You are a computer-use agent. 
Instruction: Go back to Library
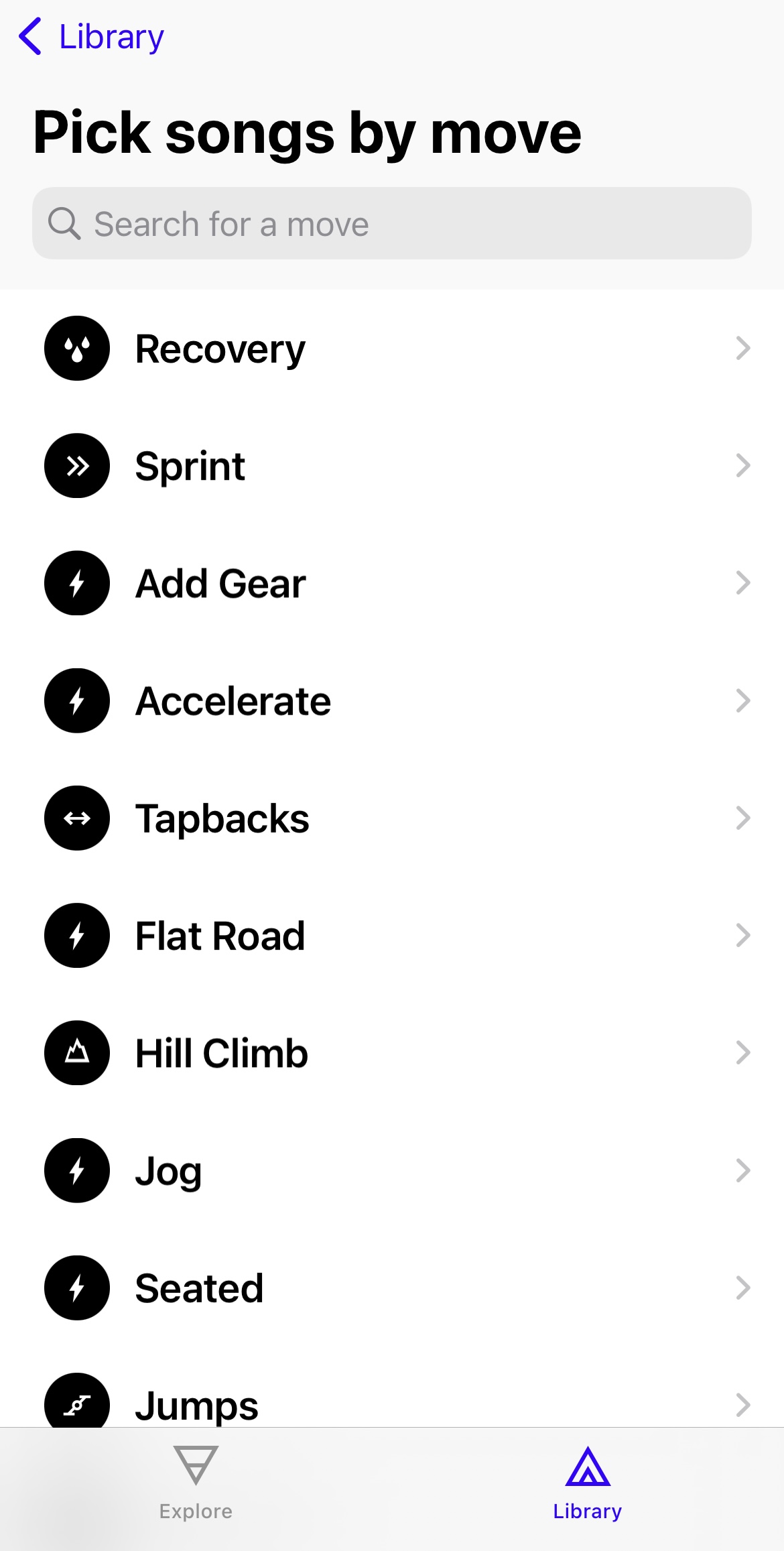coord(92,37)
